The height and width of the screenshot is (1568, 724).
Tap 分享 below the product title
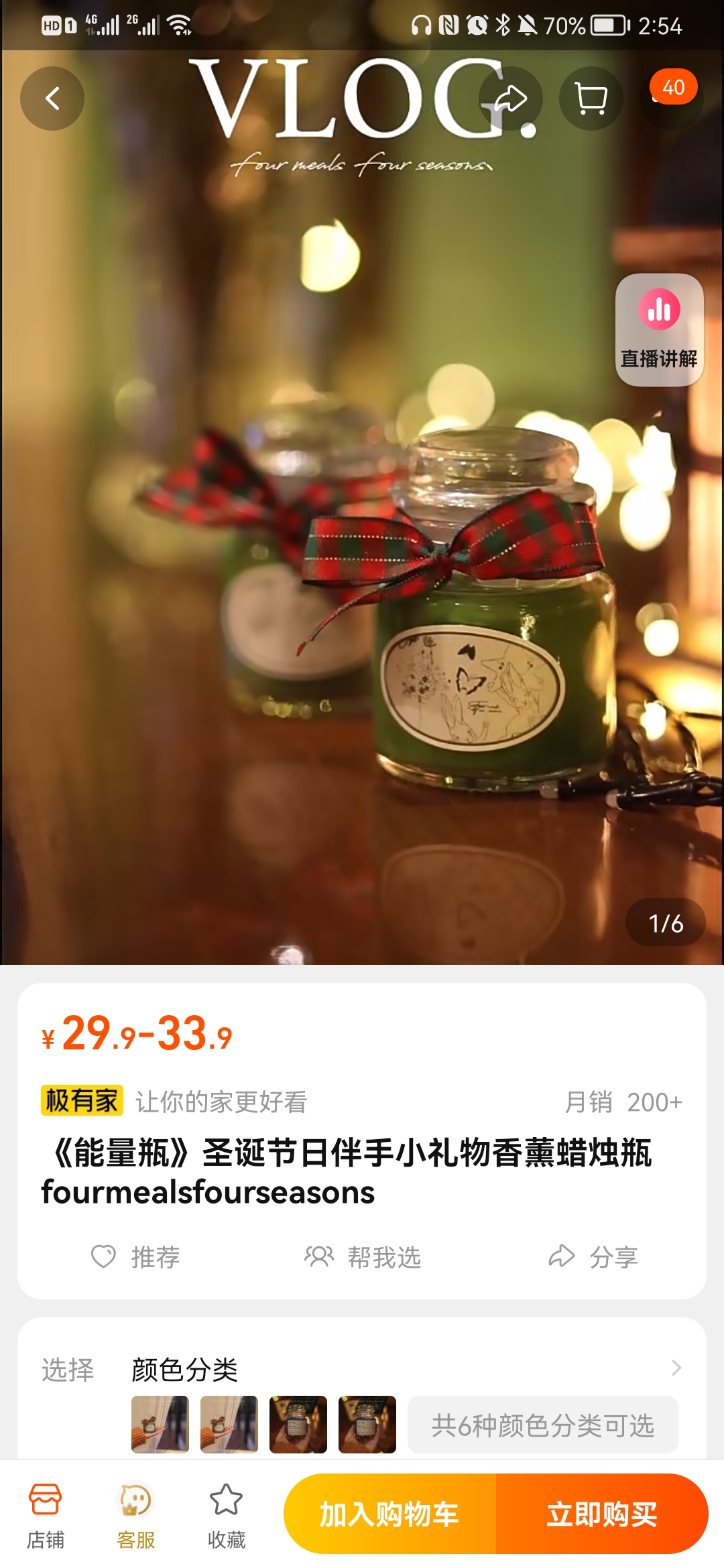point(593,1257)
